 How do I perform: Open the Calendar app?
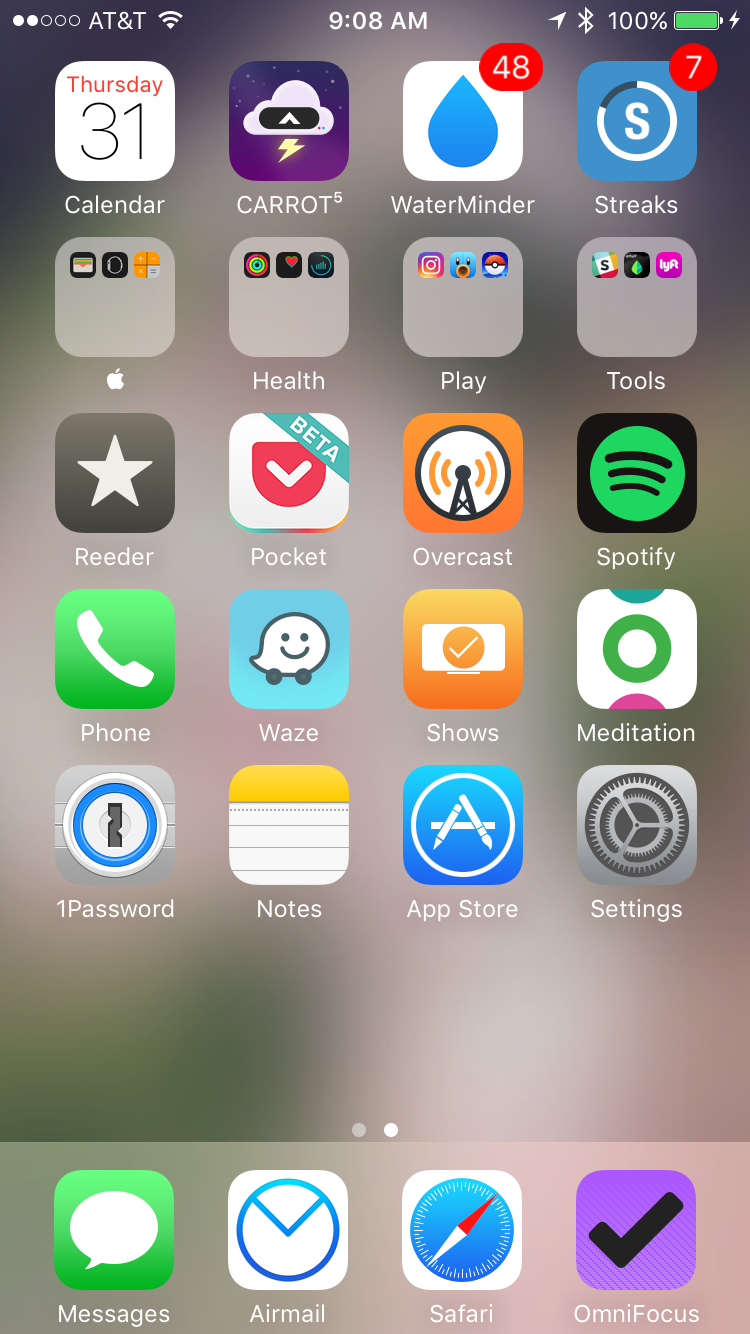(115, 121)
